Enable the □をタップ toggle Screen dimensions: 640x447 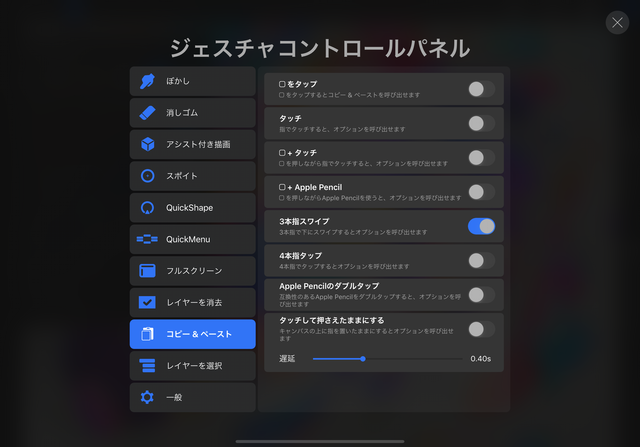pyautogui.click(x=481, y=89)
